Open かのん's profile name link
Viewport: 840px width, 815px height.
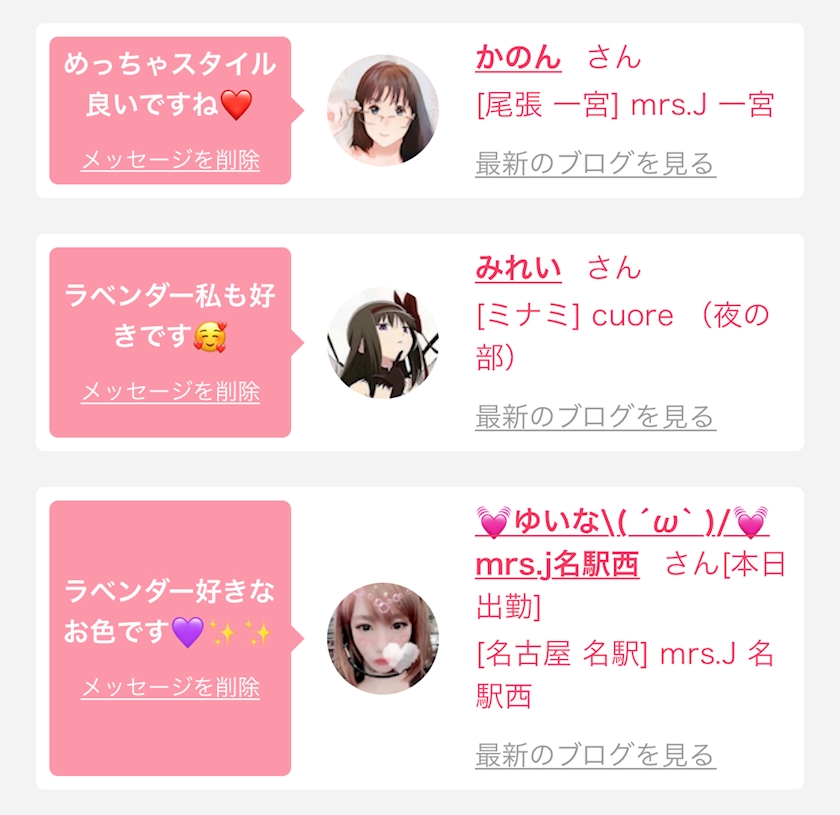518,57
